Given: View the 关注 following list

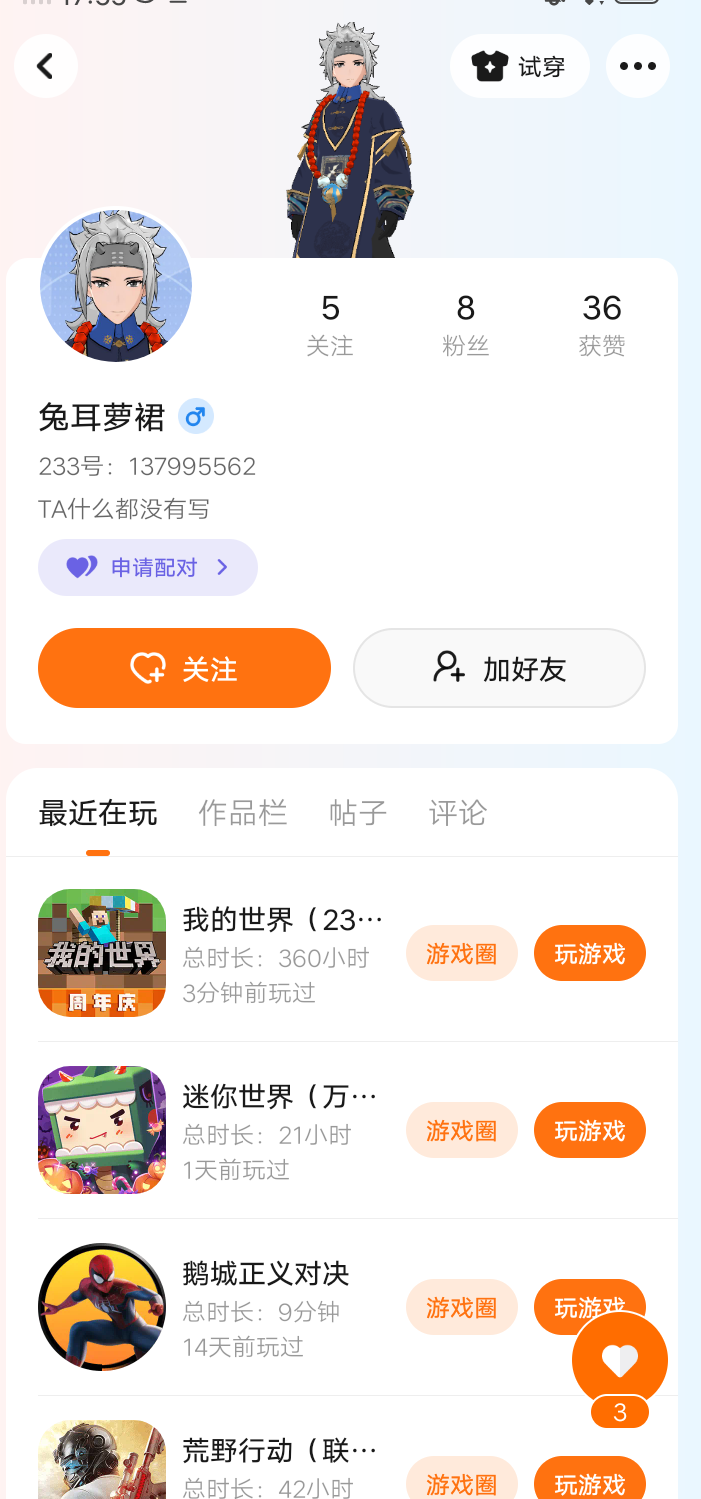Looking at the screenshot, I should [x=330, y=324].
